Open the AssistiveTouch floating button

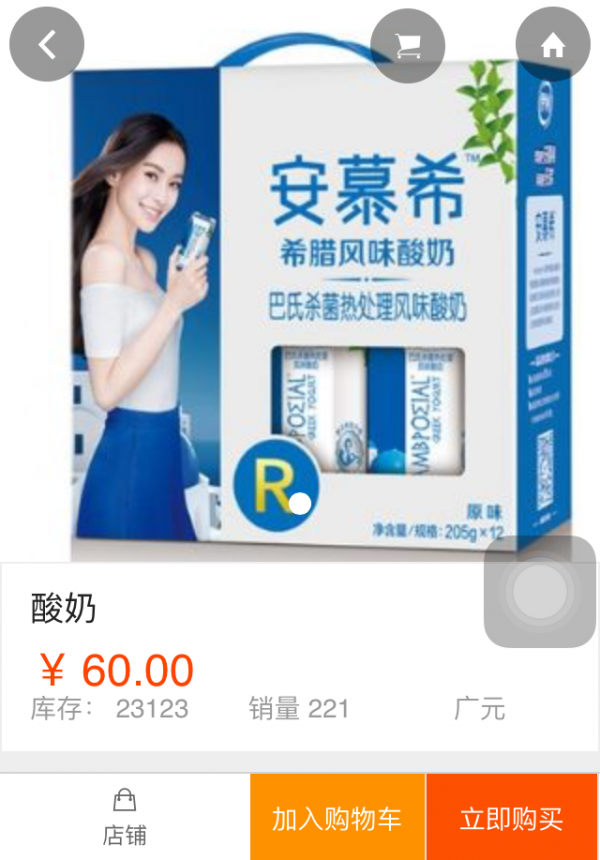click(539, 592)
